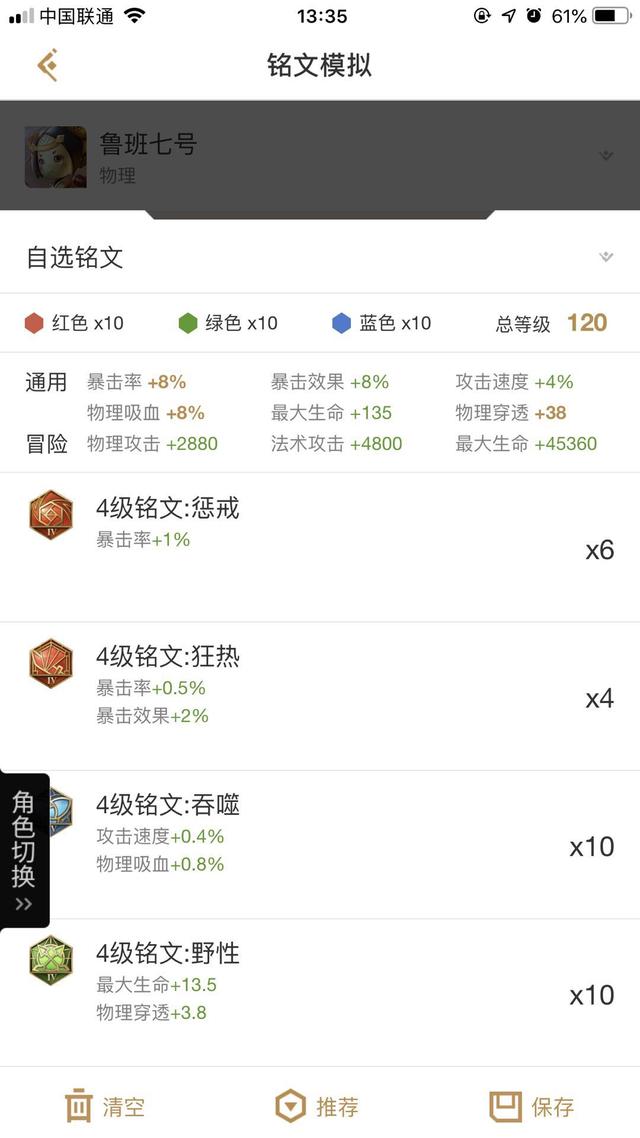640x1138 pixels.
Task: Open the 角色切换 side tab
Action: [24, 850]
